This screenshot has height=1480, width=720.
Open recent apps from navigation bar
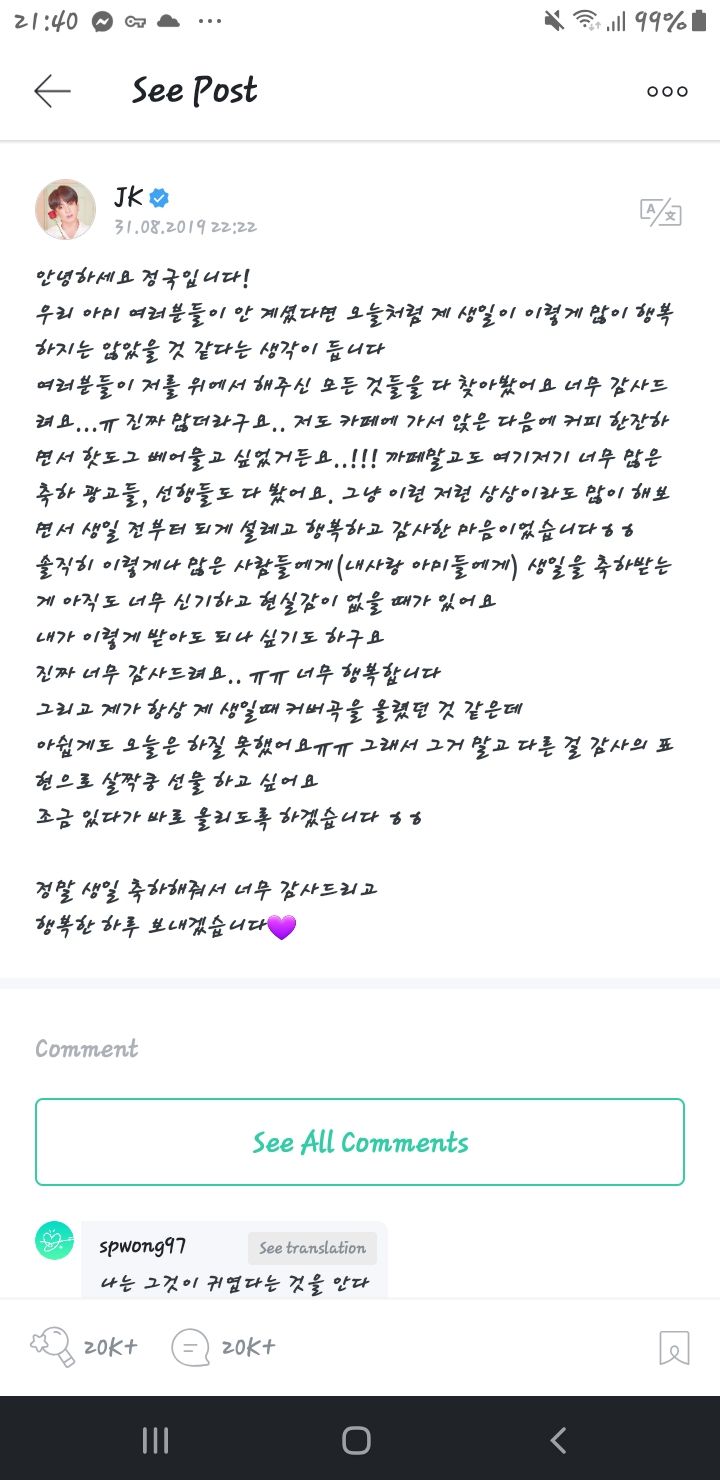(155, 1440)
